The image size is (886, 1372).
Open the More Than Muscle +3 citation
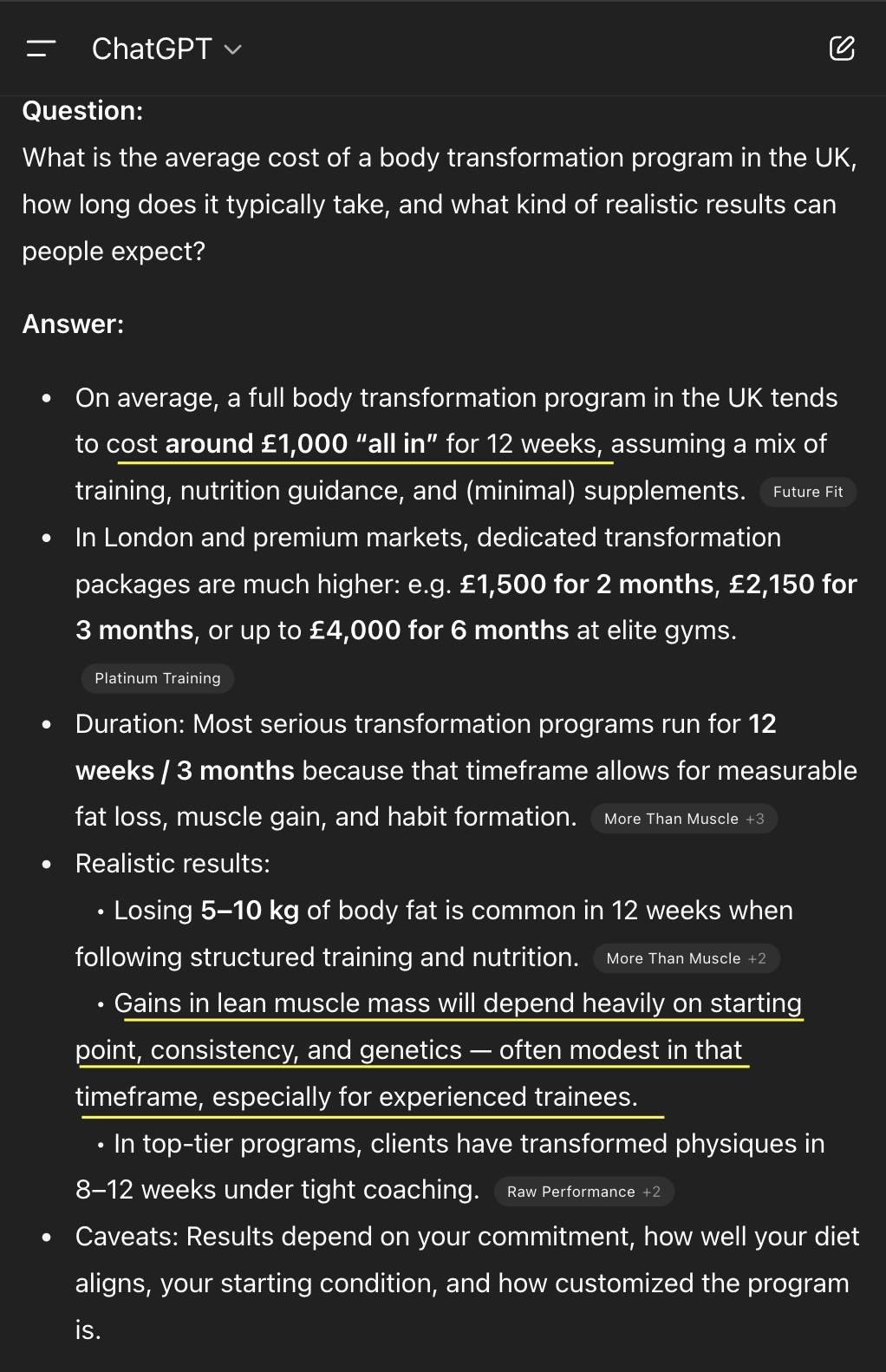(x=683, y=819)
